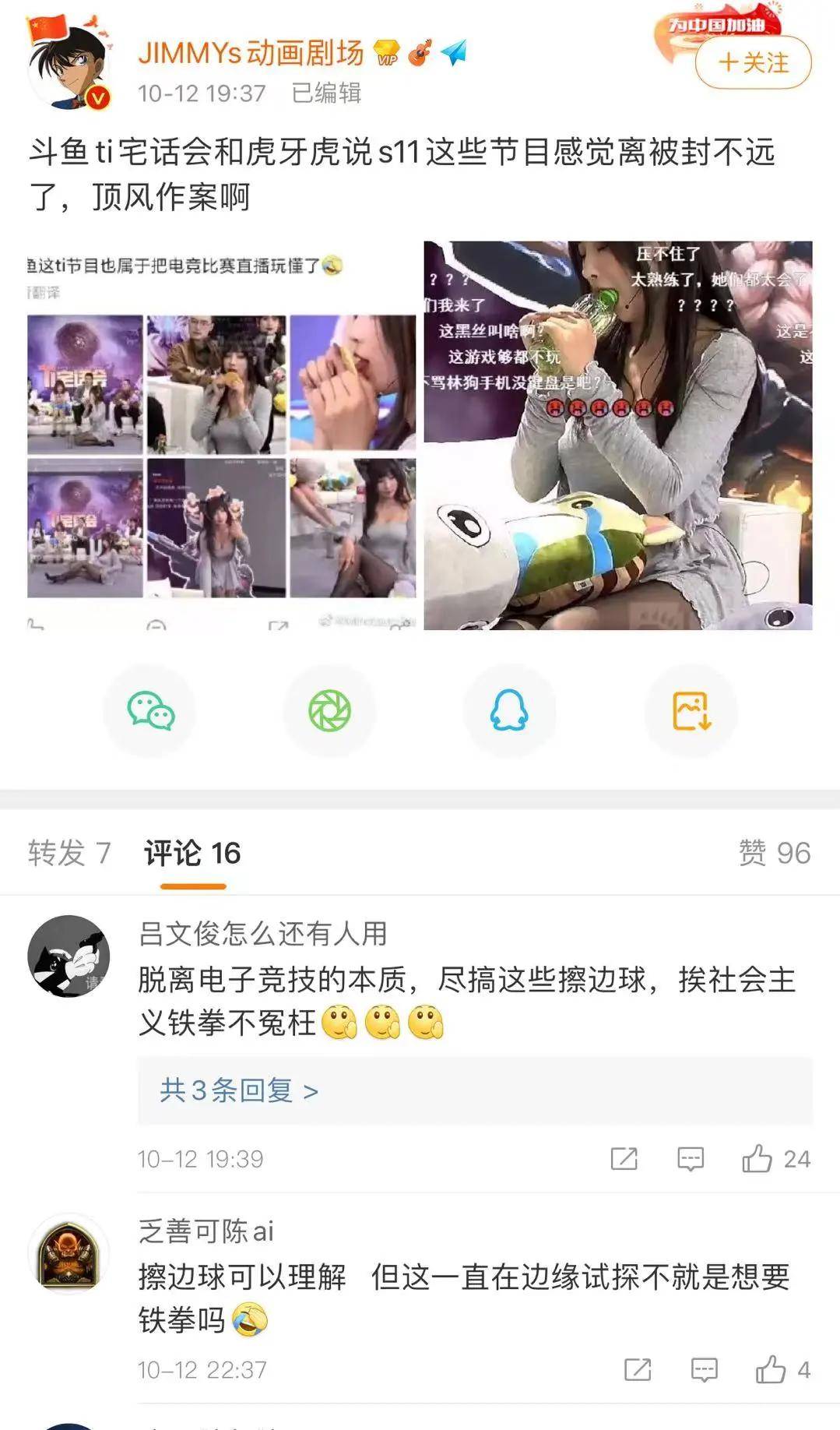View the right-side attached image

click(619, 434)
